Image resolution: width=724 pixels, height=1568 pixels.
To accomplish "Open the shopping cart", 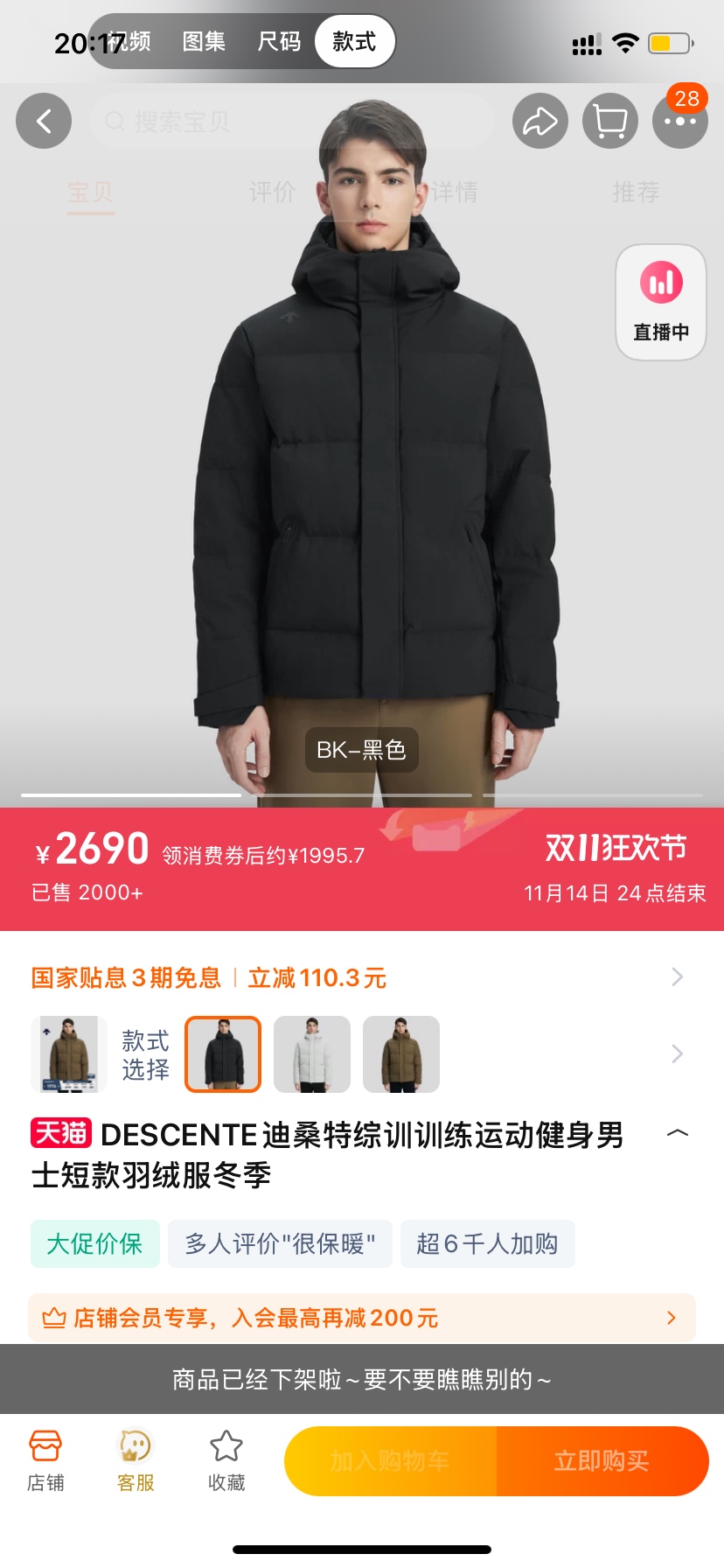I will coord(610,121).
